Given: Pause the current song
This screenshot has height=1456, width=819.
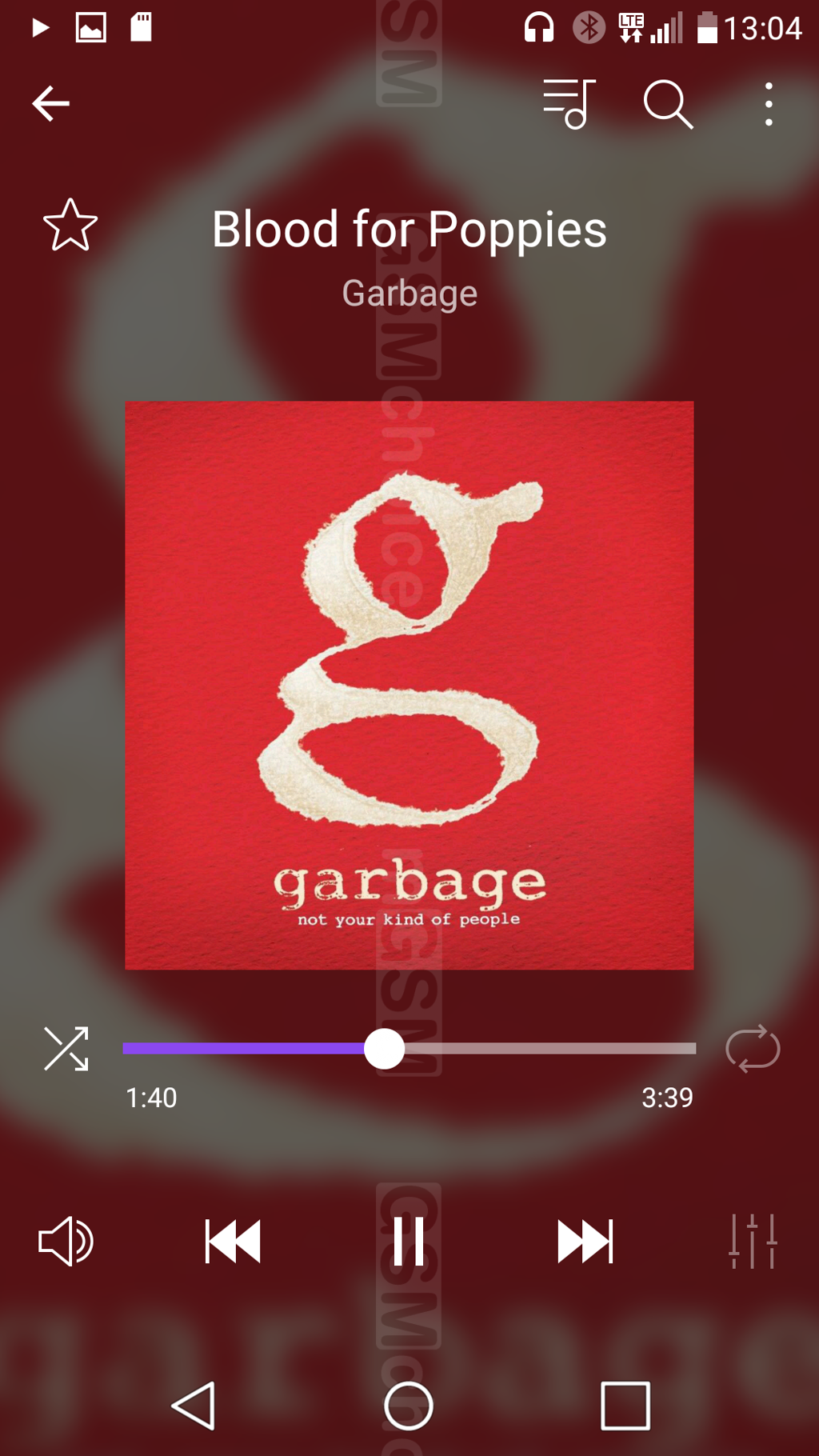Looking at the screenshot, I should 409,1242.
